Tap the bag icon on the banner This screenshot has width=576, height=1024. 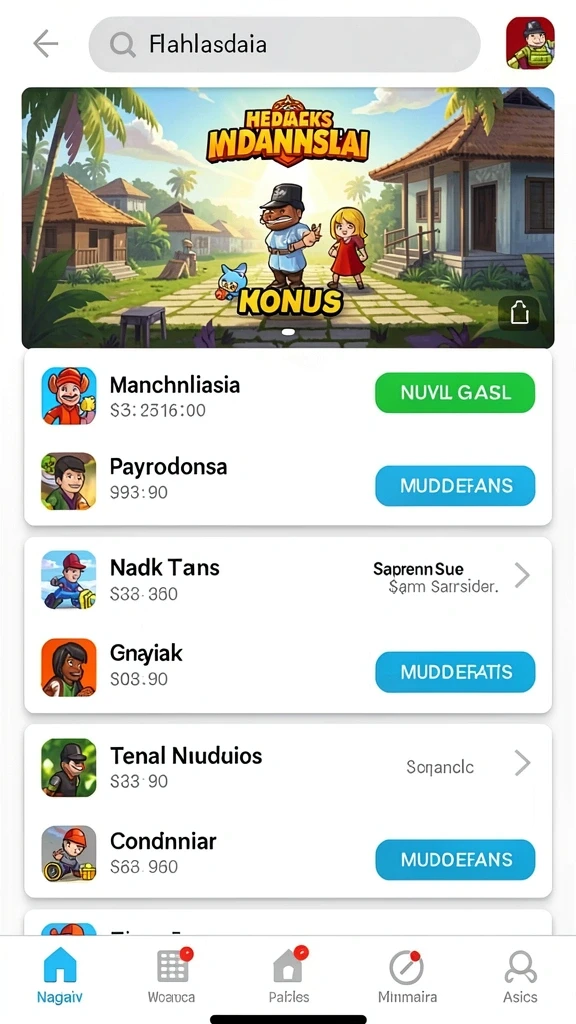coord(519,313)
